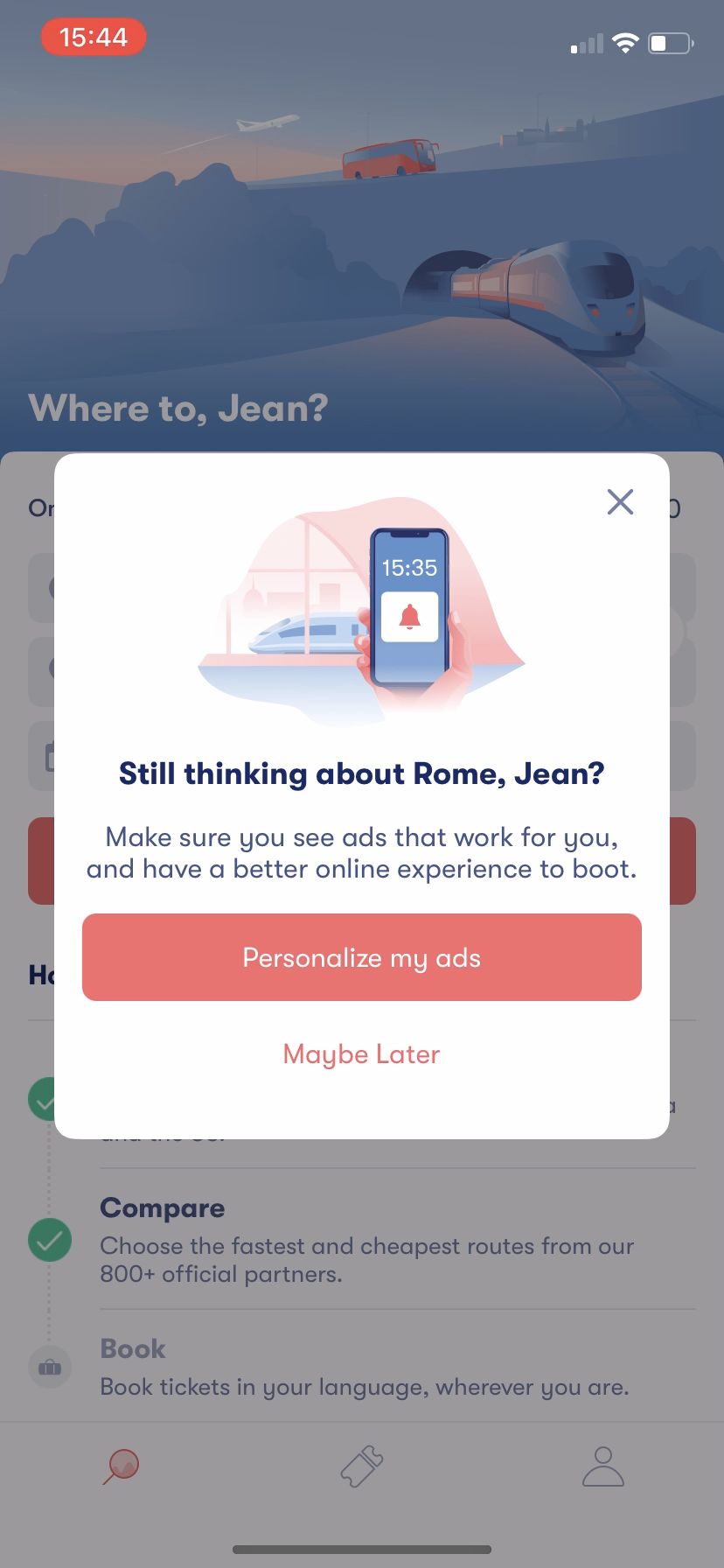Tap the bell notification icon on the phone illustration
The height and width of the screenshot is (1568, 724).
409,615
